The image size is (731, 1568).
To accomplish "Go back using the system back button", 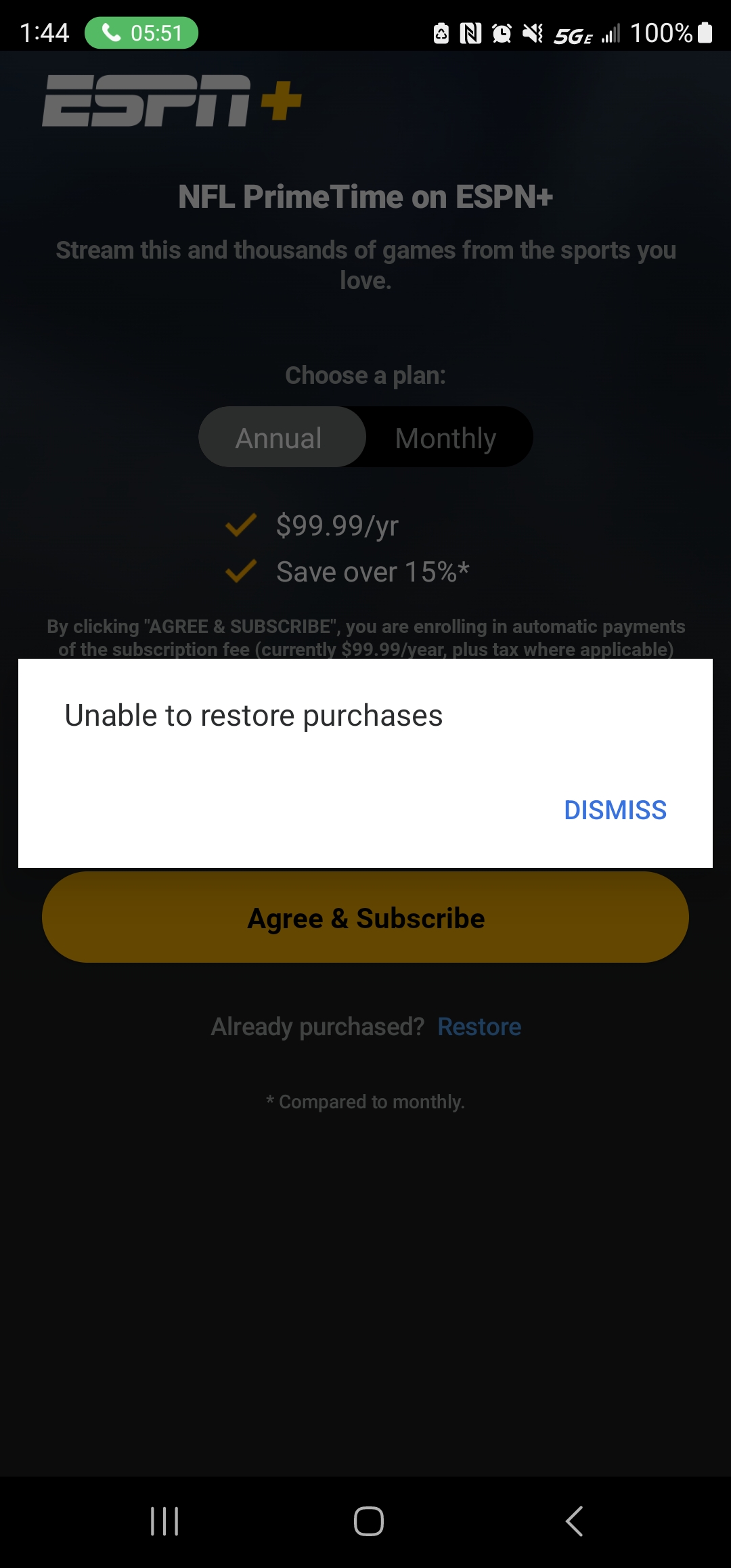I will pyautogui.click(x=574, y=1521).
